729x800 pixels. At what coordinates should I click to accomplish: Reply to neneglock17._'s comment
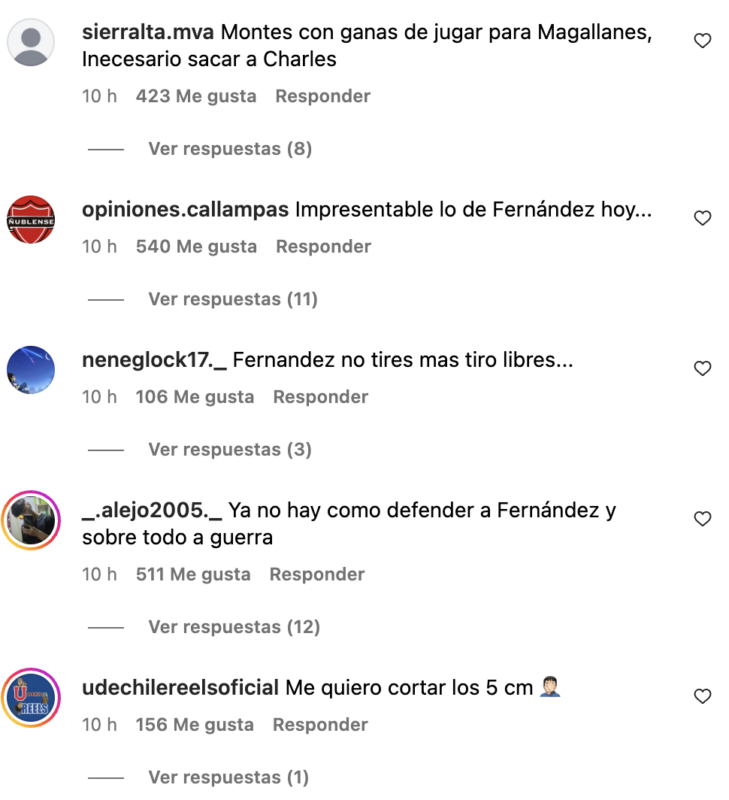320,396
